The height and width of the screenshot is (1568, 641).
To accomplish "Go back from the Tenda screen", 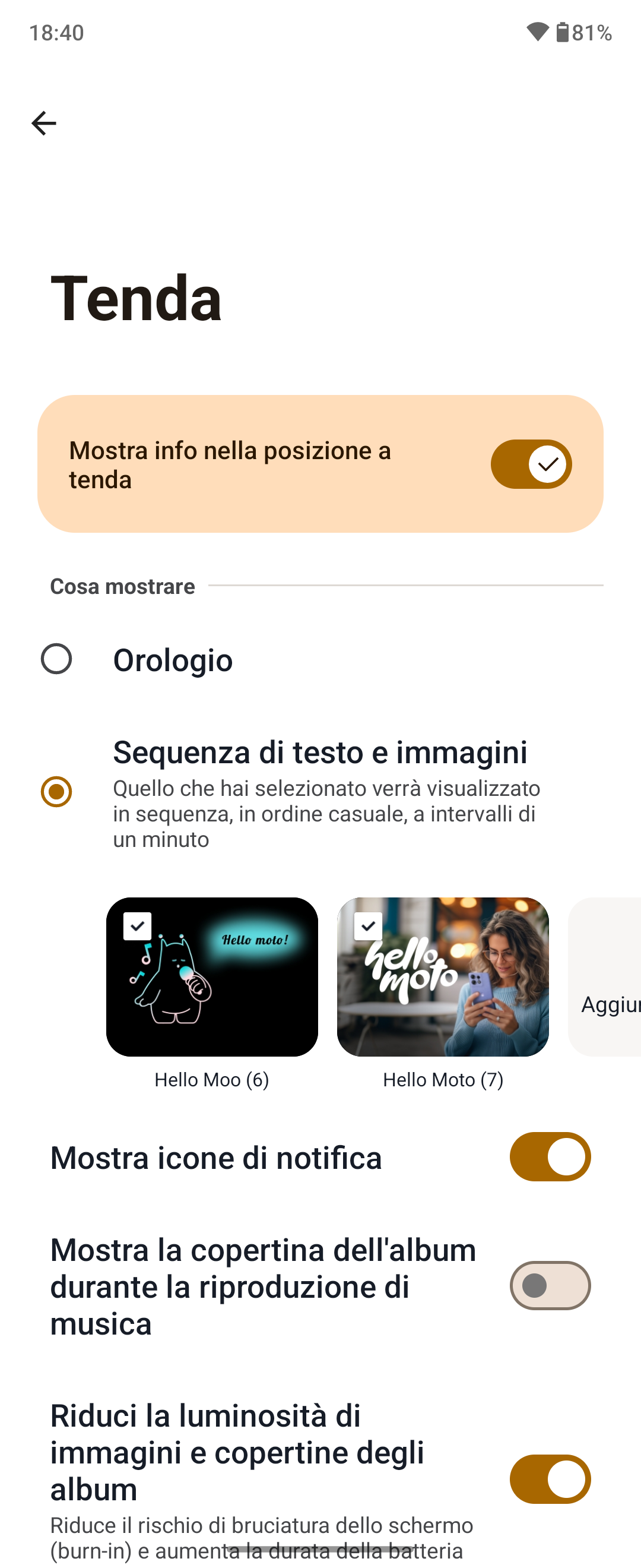I will 44,124.
